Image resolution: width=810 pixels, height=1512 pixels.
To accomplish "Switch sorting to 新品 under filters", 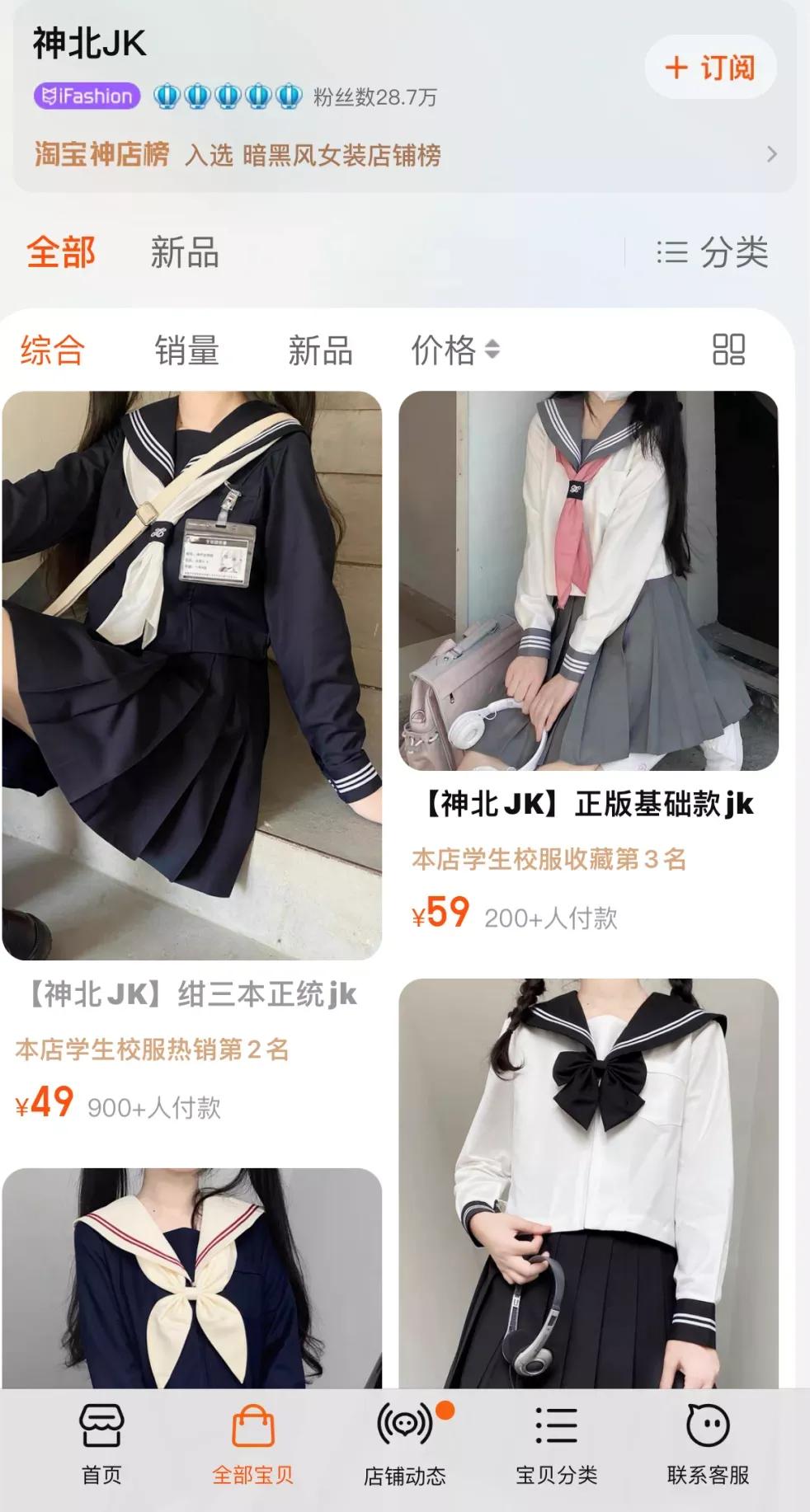I will tap(320, 350).
